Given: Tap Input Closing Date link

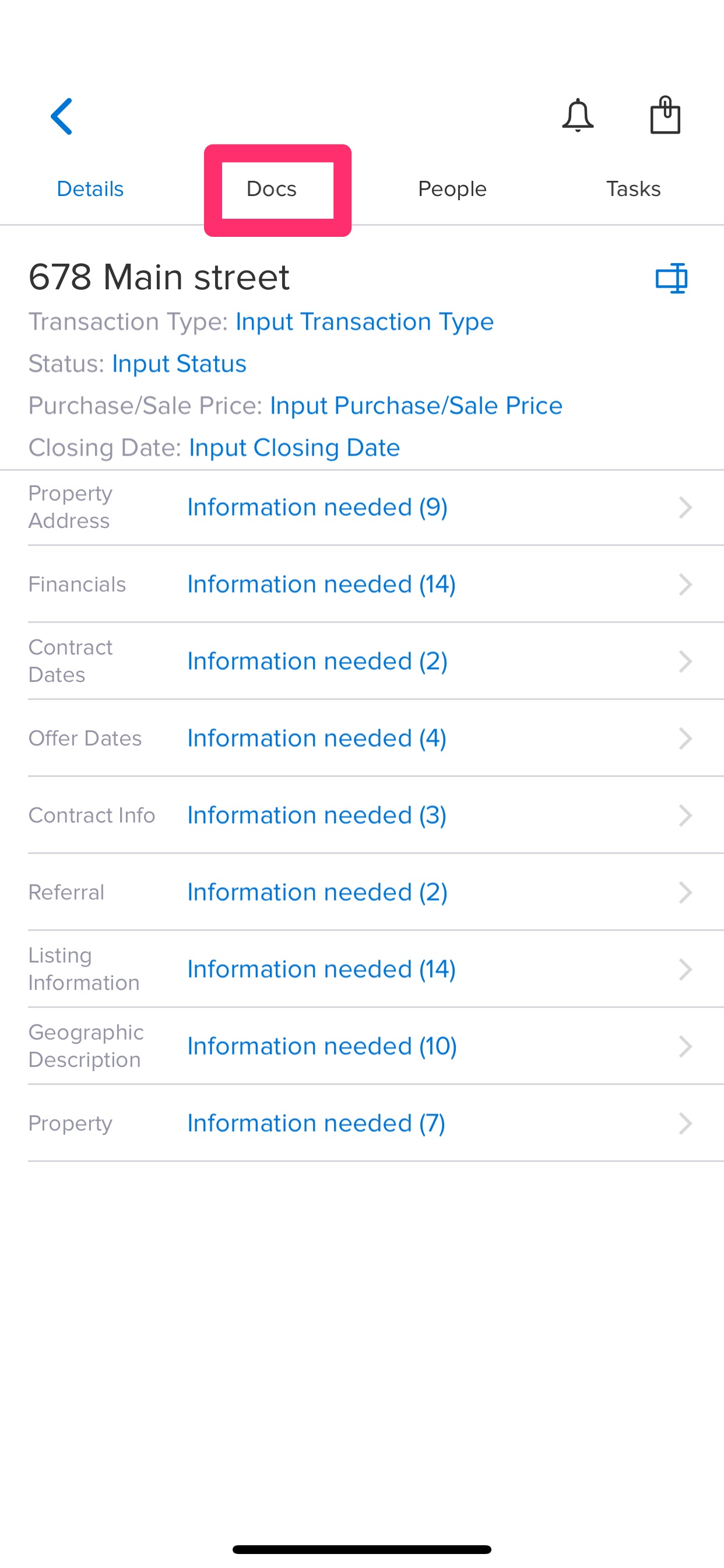Looking at the screenshot, I should (x=294, y=447).
